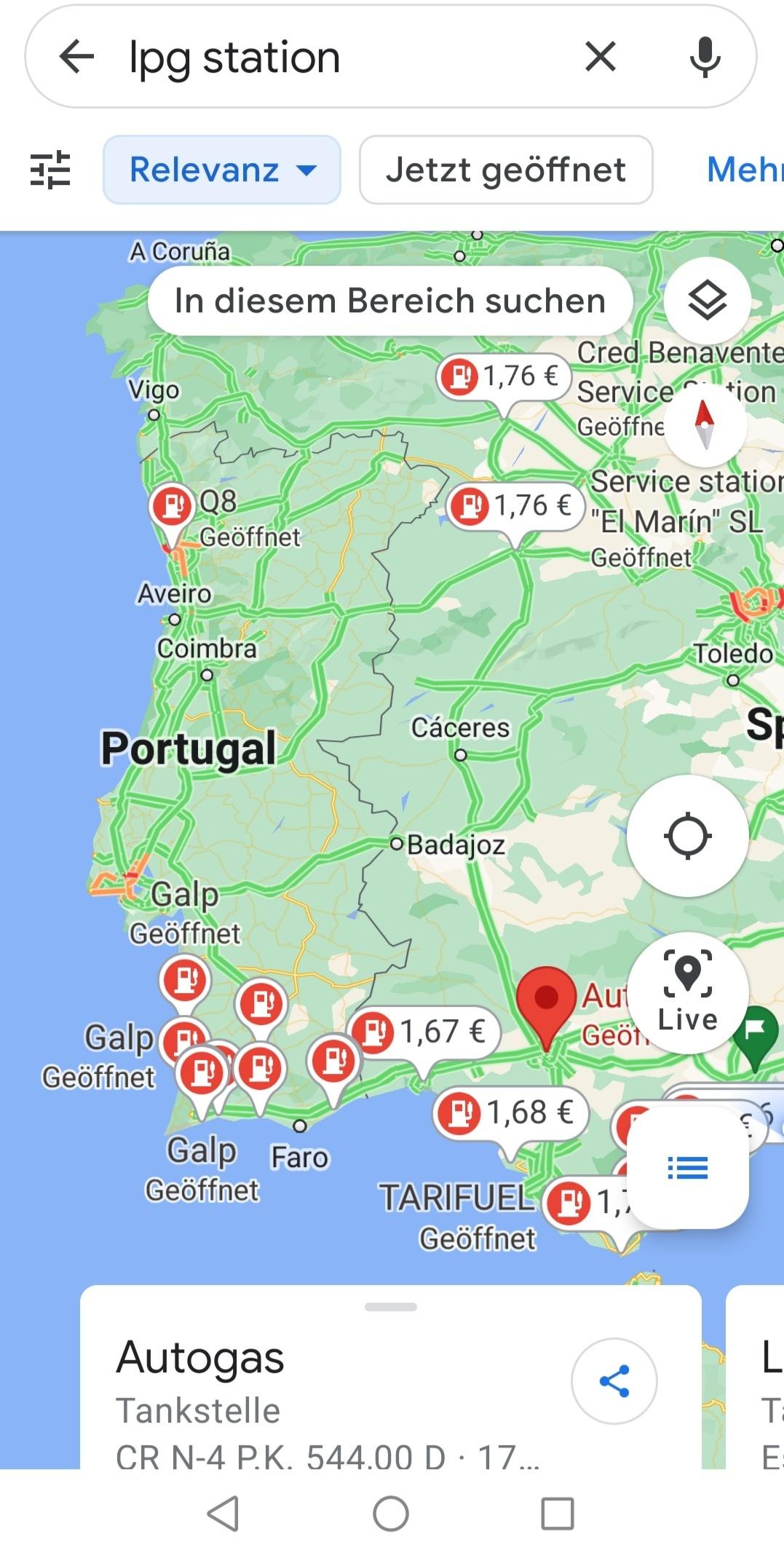Screen dimensions: 784x1558
Task: Open the map layers selector
Action: click(707, 301)
